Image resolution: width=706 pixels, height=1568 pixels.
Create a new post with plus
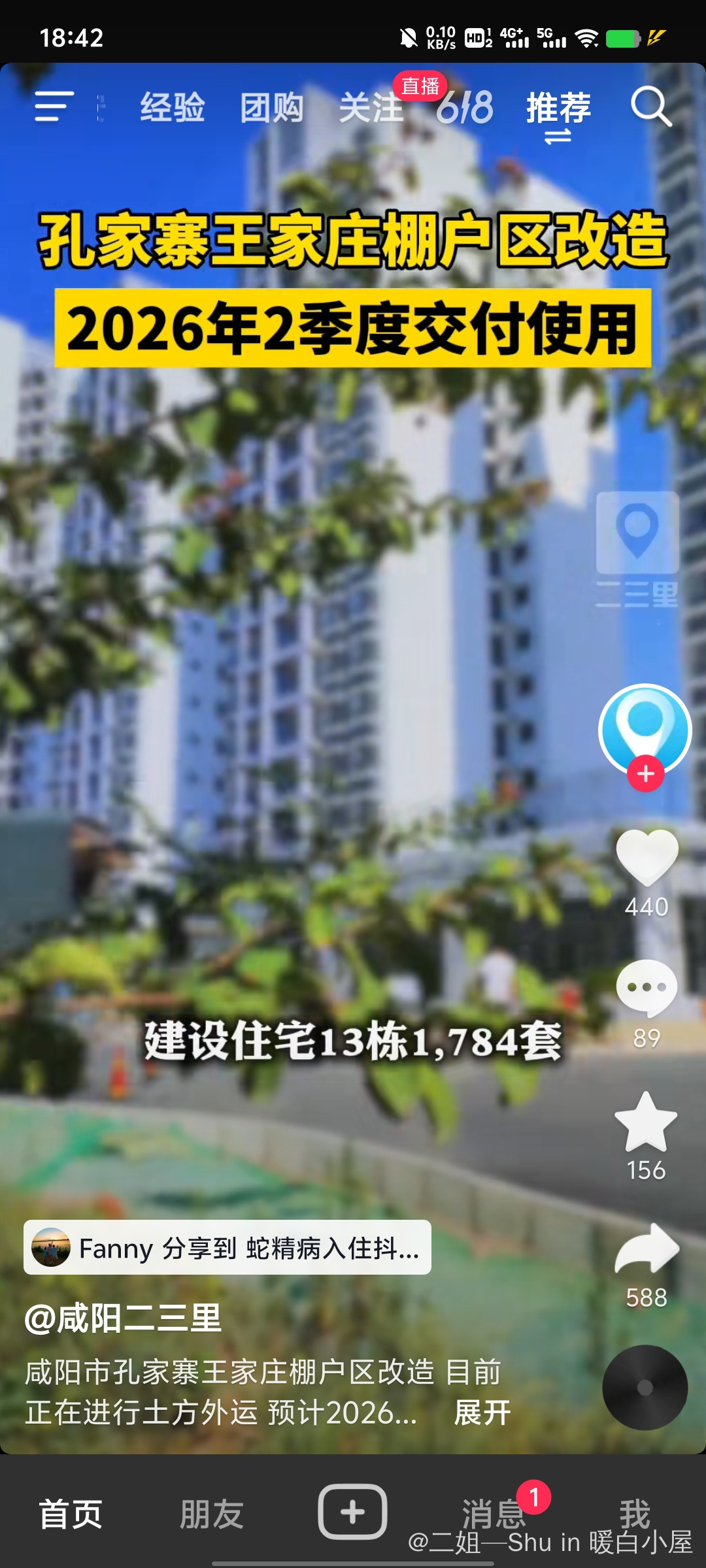[x=352, y=1512]
